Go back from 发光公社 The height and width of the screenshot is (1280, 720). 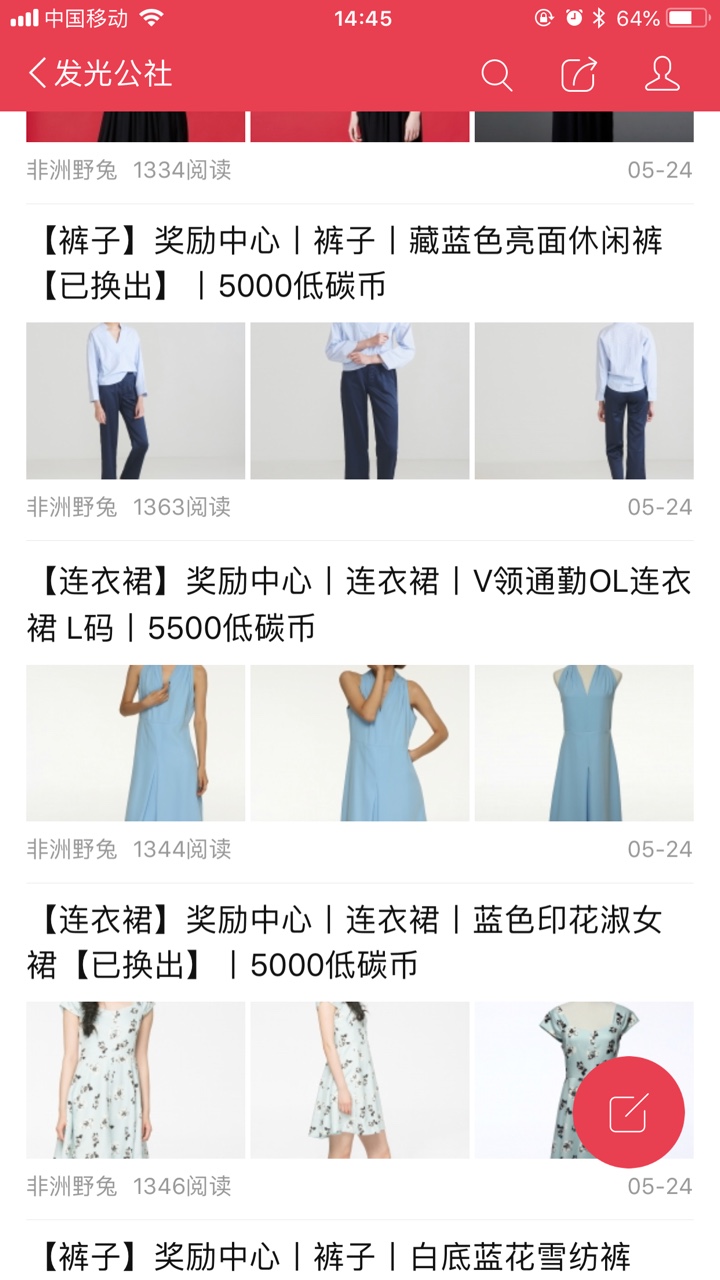[x=38, y=74]
